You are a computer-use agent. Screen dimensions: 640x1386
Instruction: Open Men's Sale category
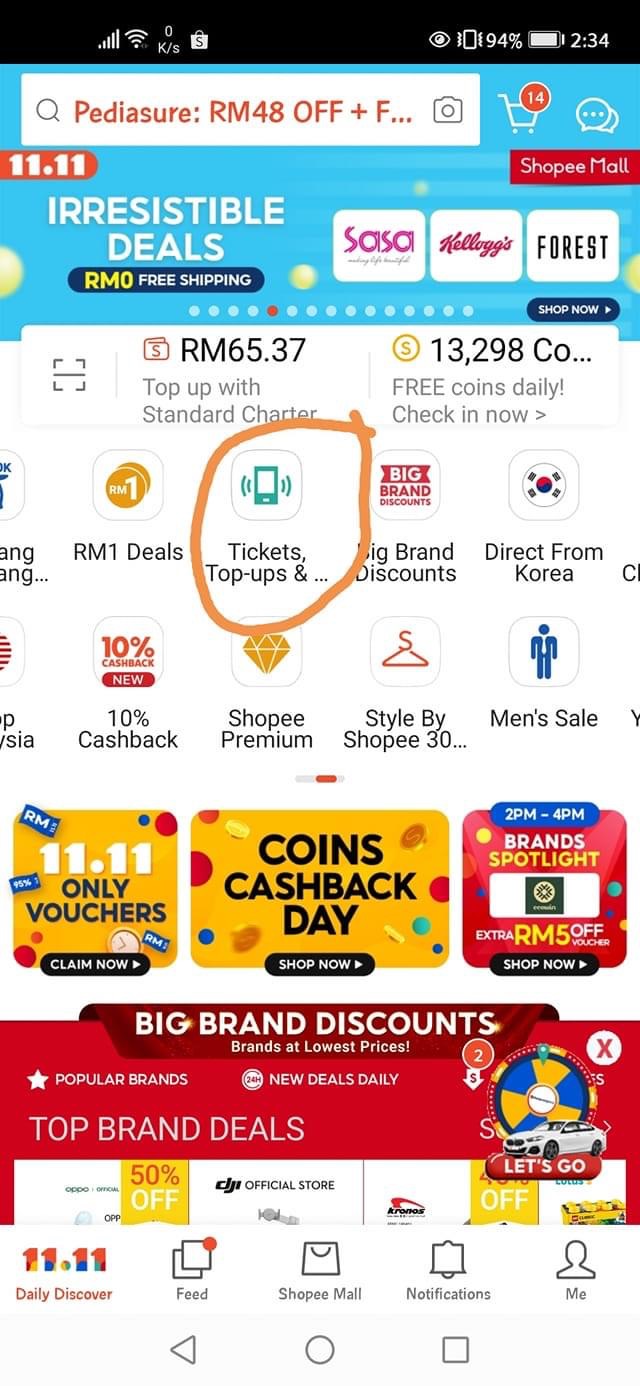pos(543,652)
